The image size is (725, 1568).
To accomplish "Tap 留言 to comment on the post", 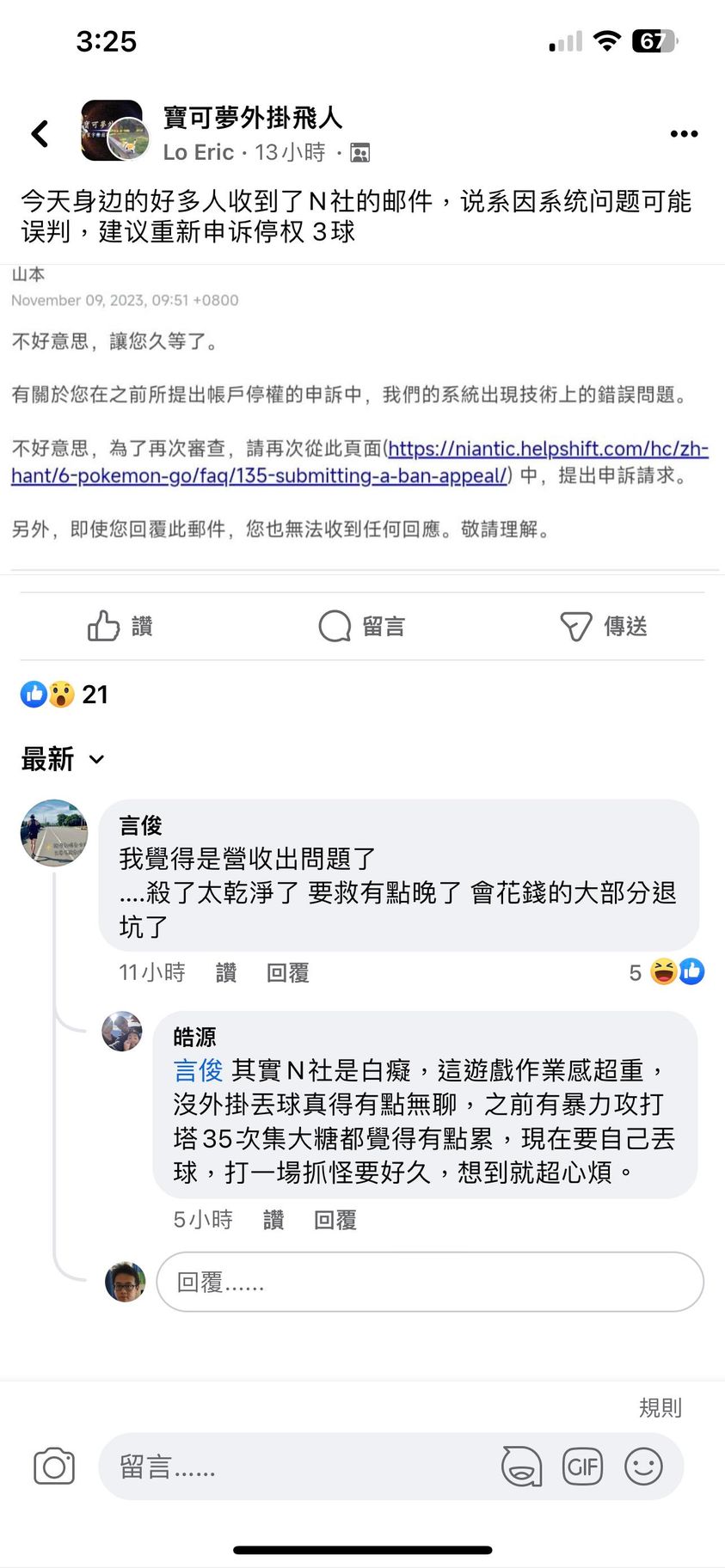I will 361,626.
